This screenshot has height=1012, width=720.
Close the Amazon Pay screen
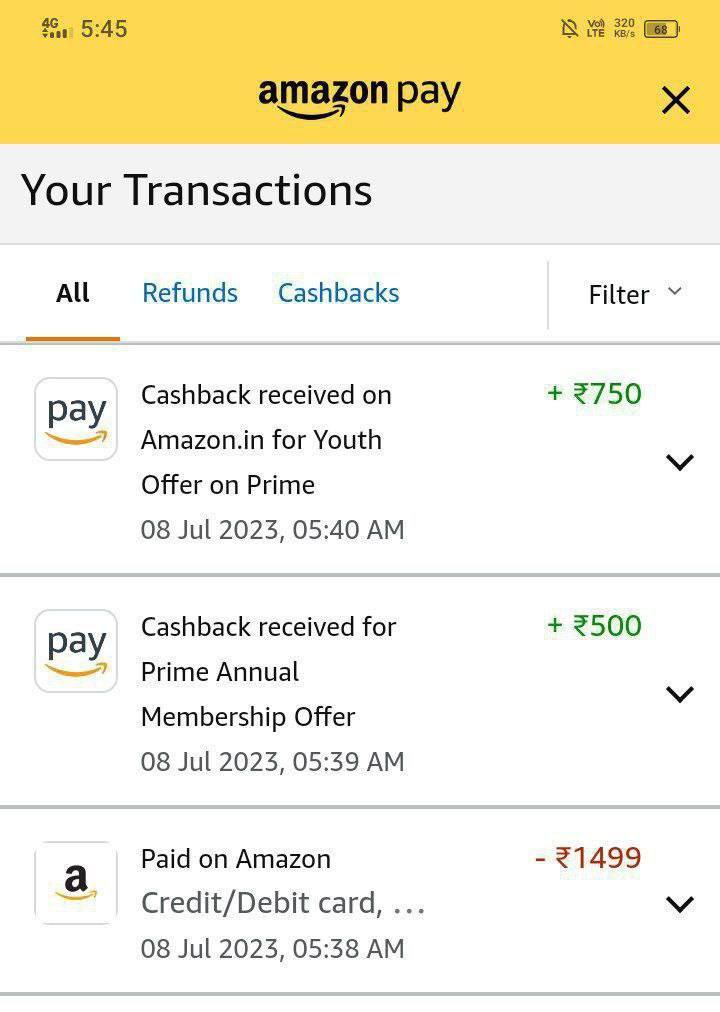tap(675, 100)
